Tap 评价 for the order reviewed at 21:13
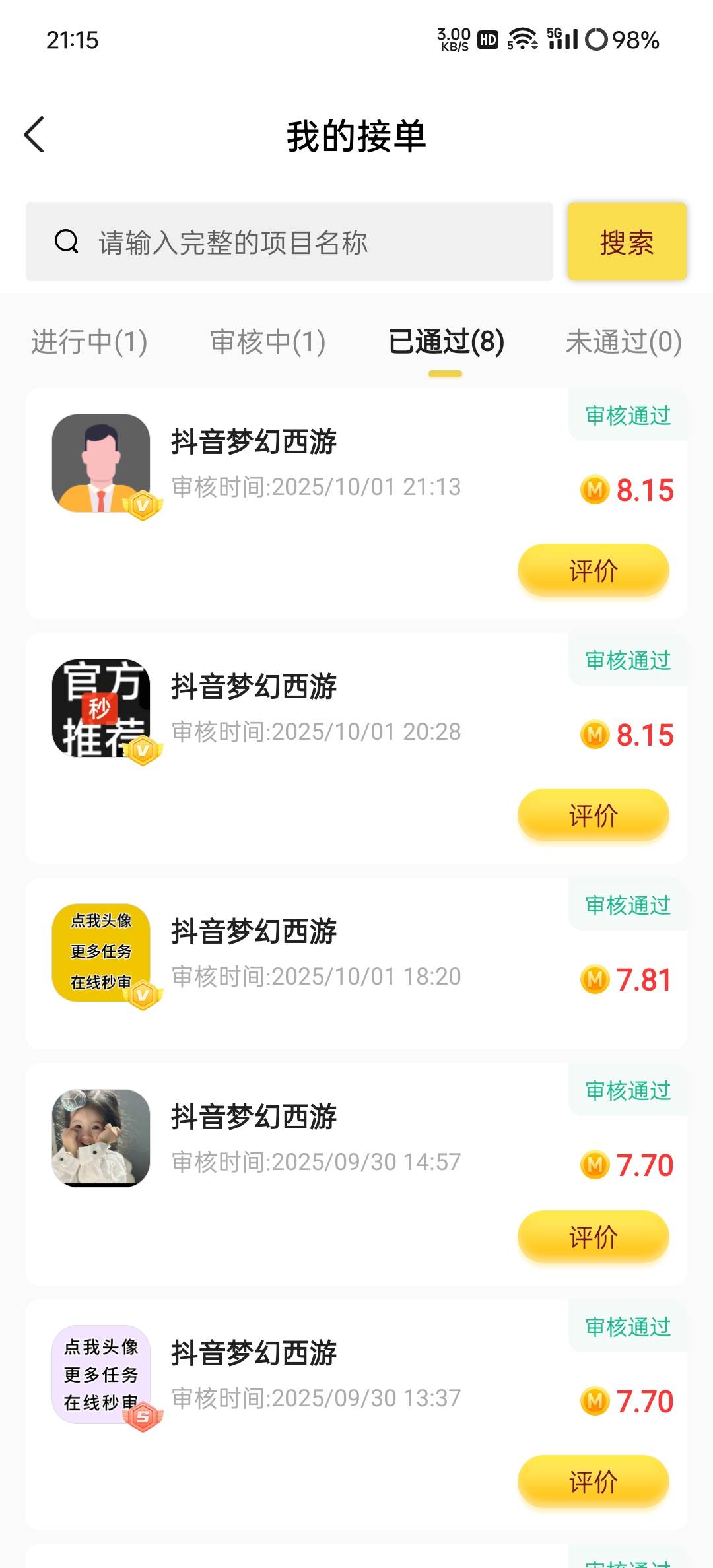 click(593, 571)
